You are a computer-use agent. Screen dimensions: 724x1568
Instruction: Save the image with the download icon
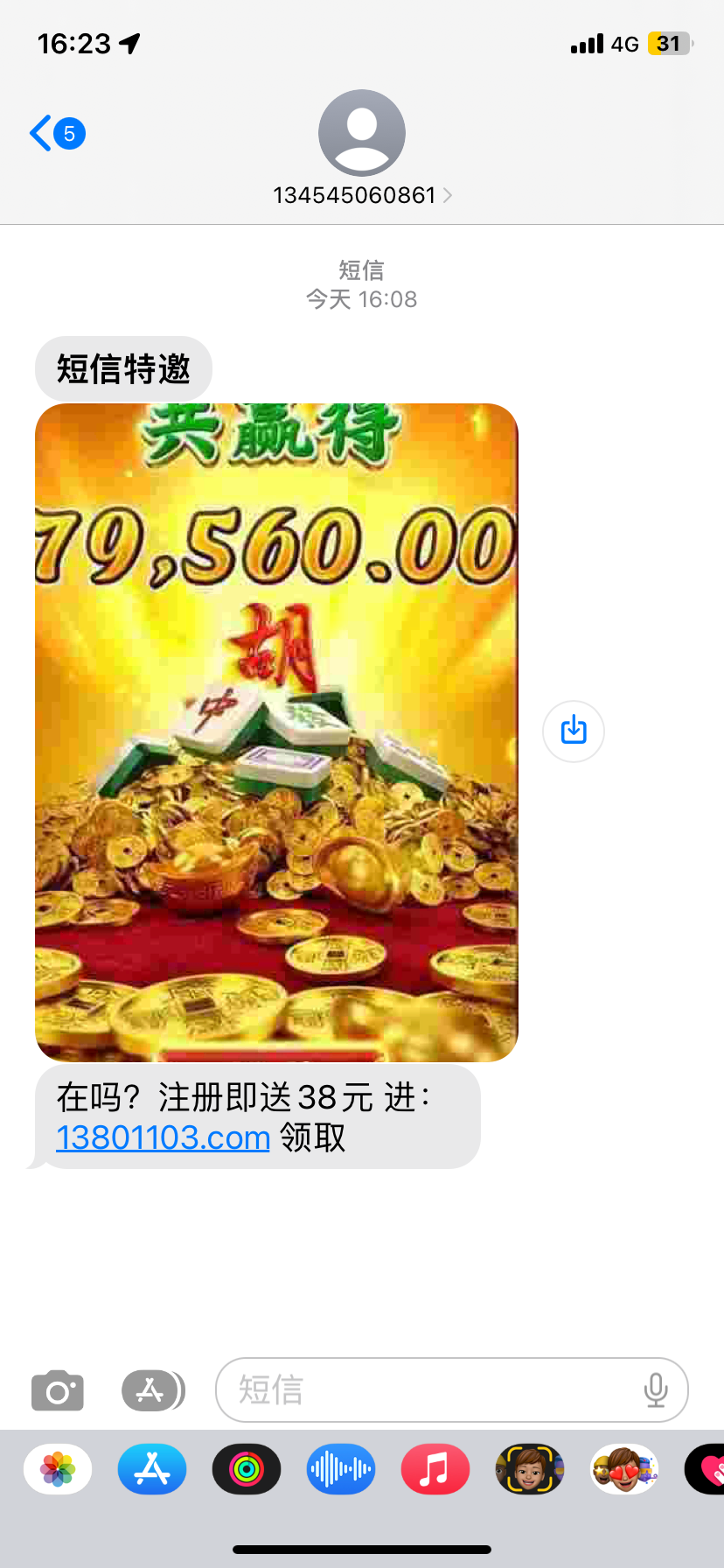(x=574, y=731)
